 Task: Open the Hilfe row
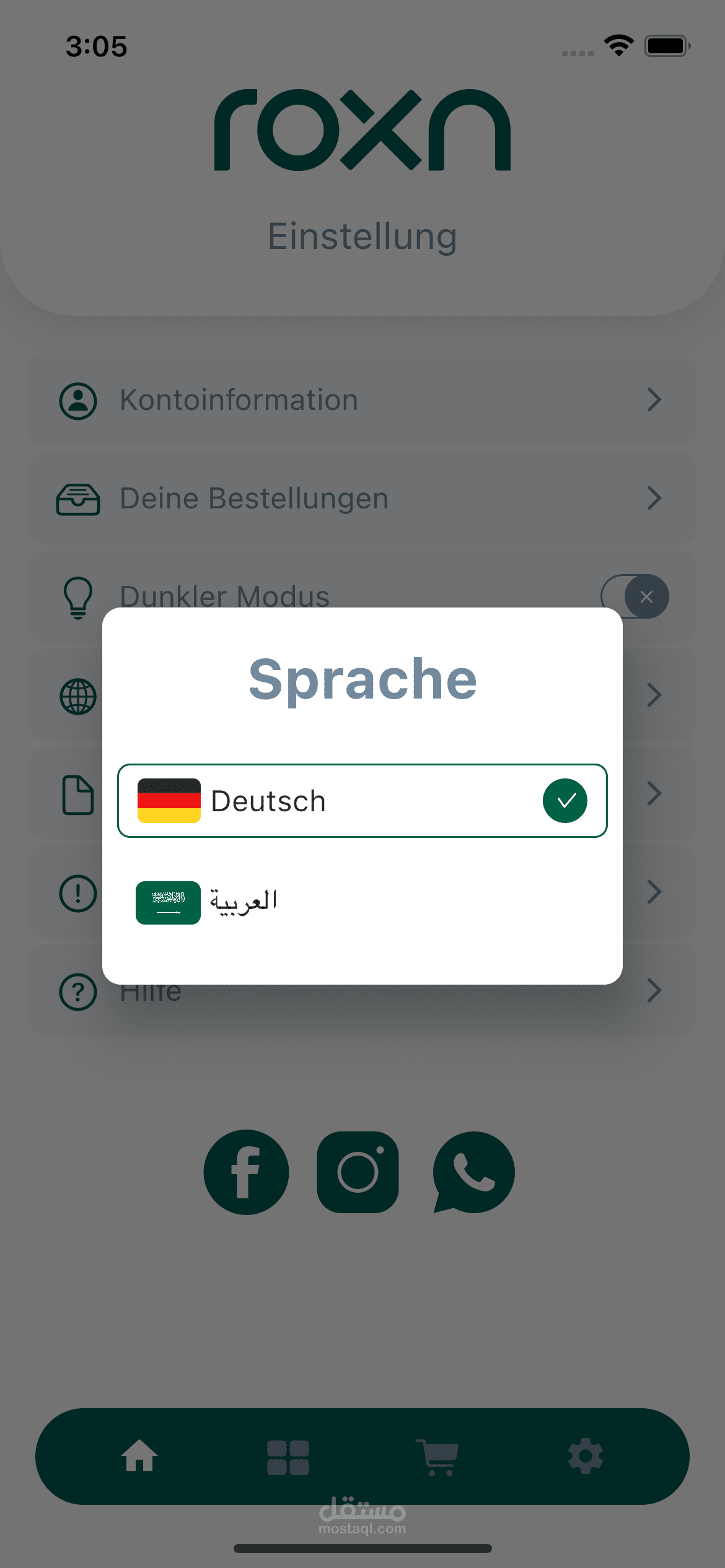362,991
